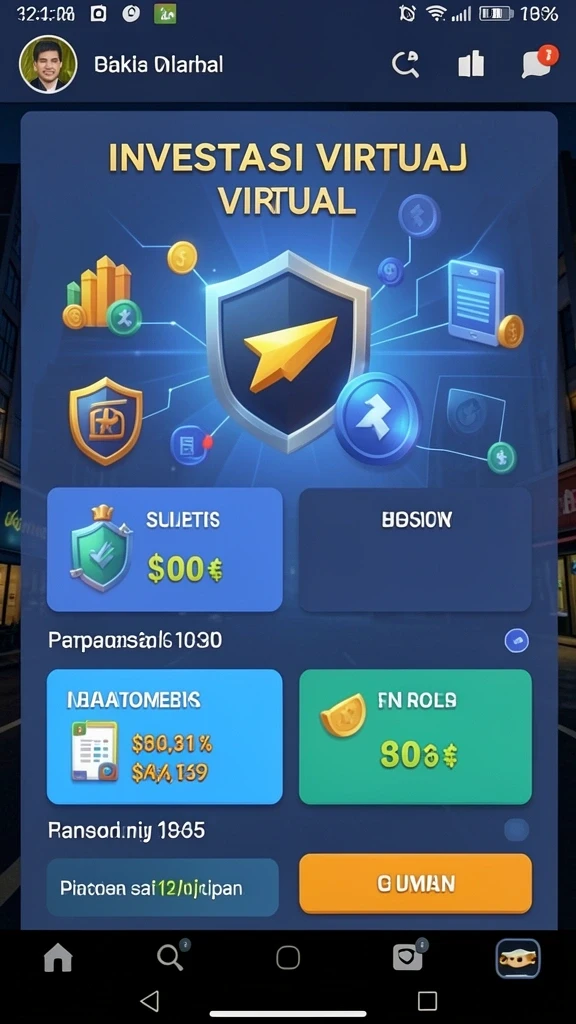Open the bar chart statistics icon
The width and height of the screenshot is (576, 1024).
coord(471,64)
